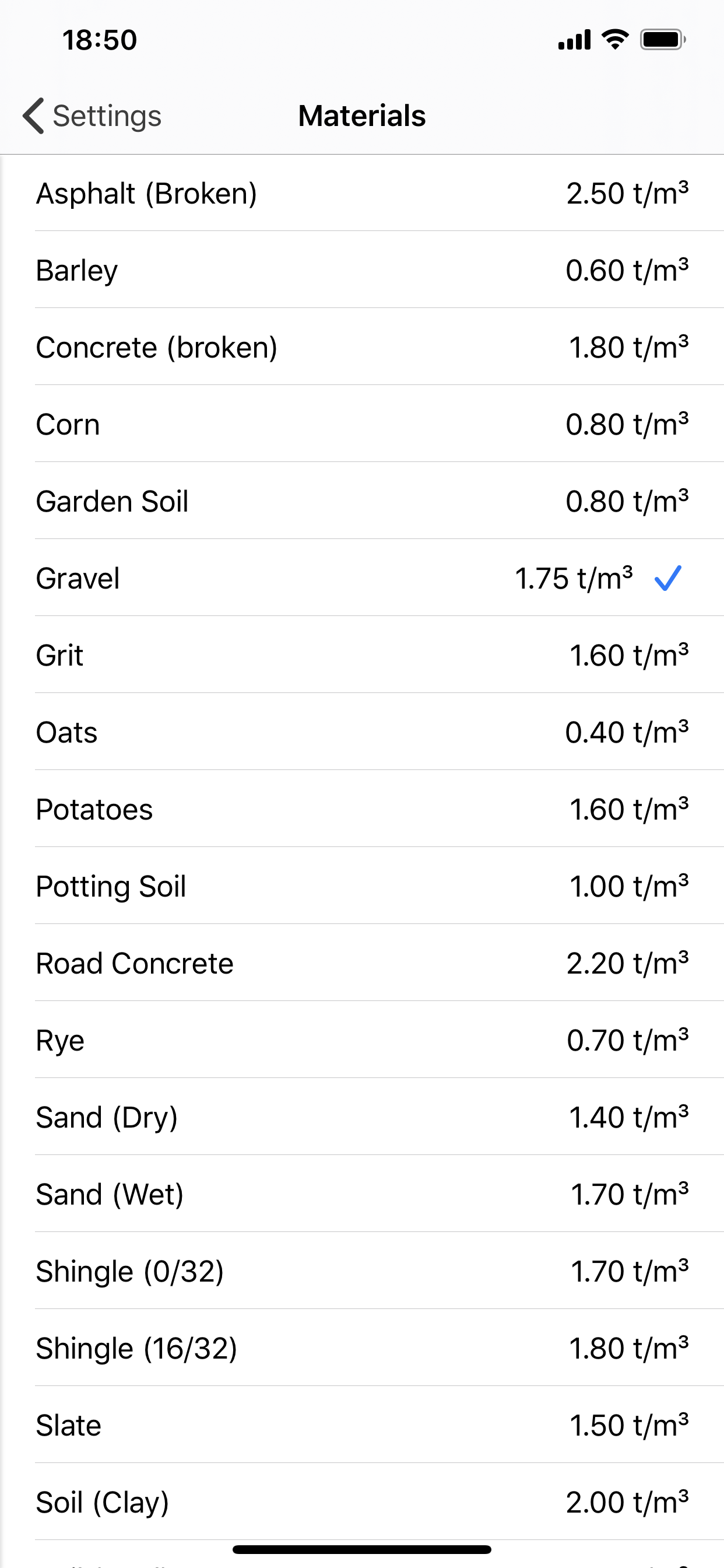
Task: Choose Barley from the list
Action: pyautogui.click(x=362, y=269)
